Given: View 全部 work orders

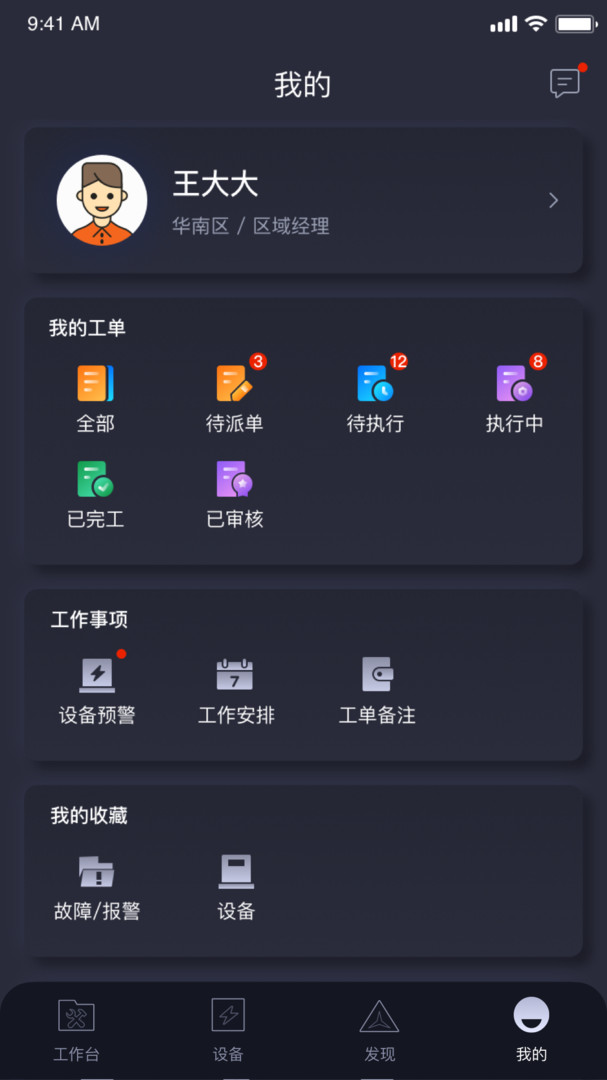Looking at the screenshot, I should [96, 399].
